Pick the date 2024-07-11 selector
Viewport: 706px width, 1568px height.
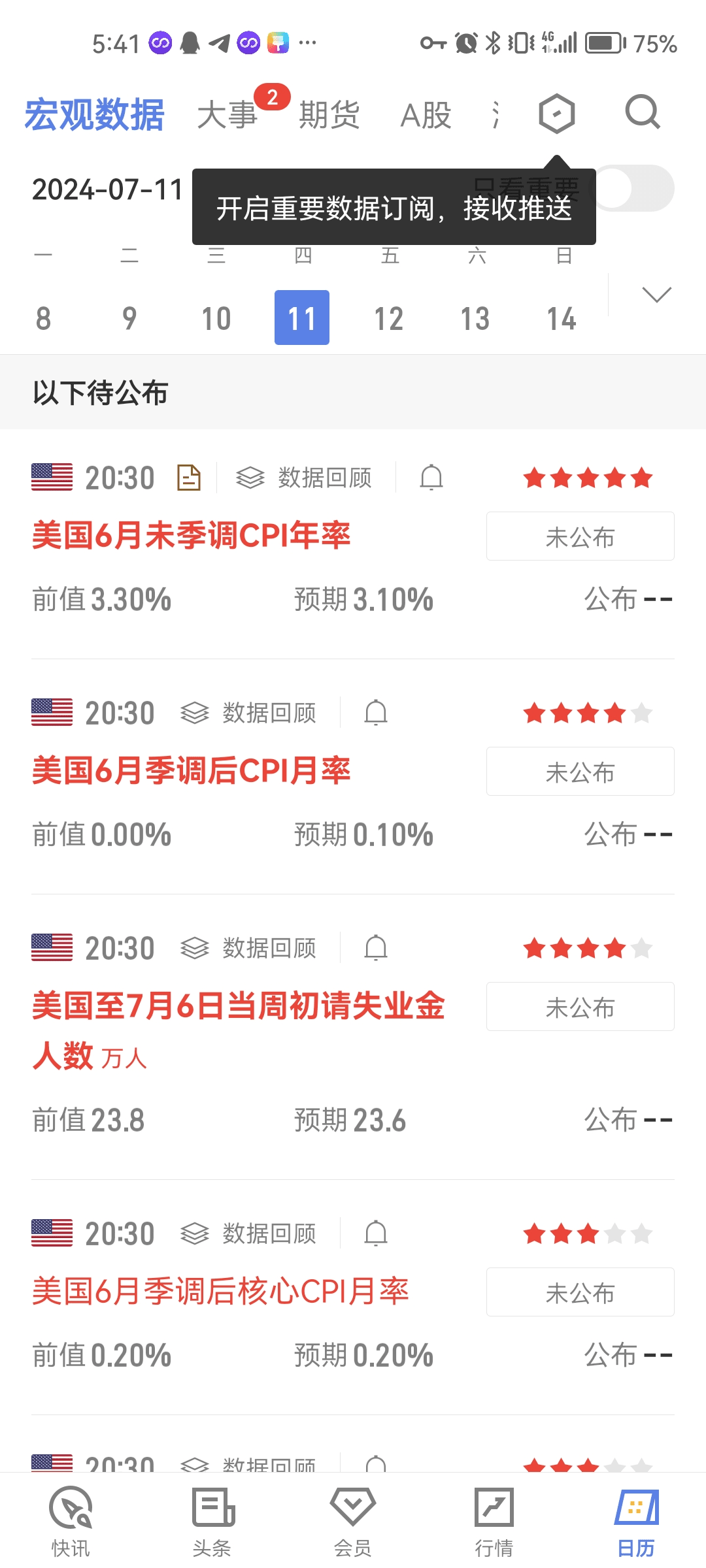pyautogui.click(x=107, y=189)
